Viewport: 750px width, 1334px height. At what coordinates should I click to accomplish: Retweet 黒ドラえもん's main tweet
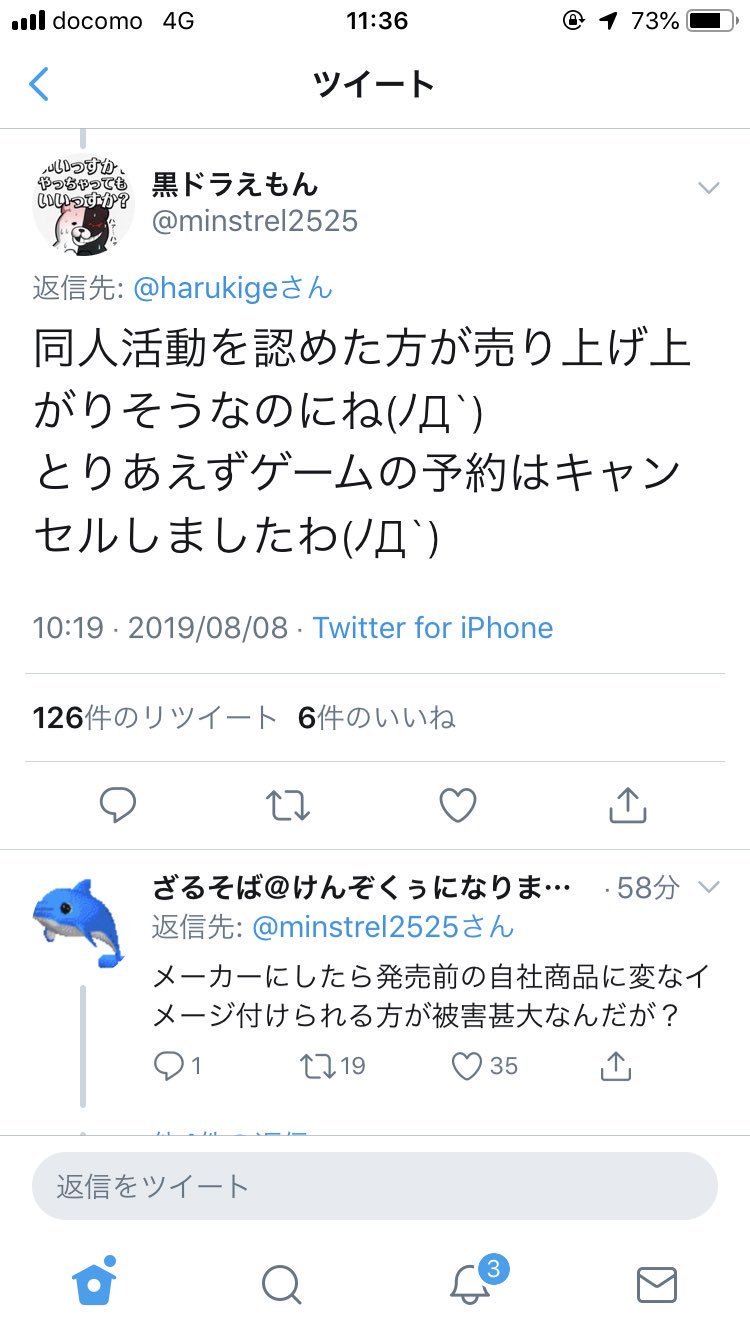point(288,804)
